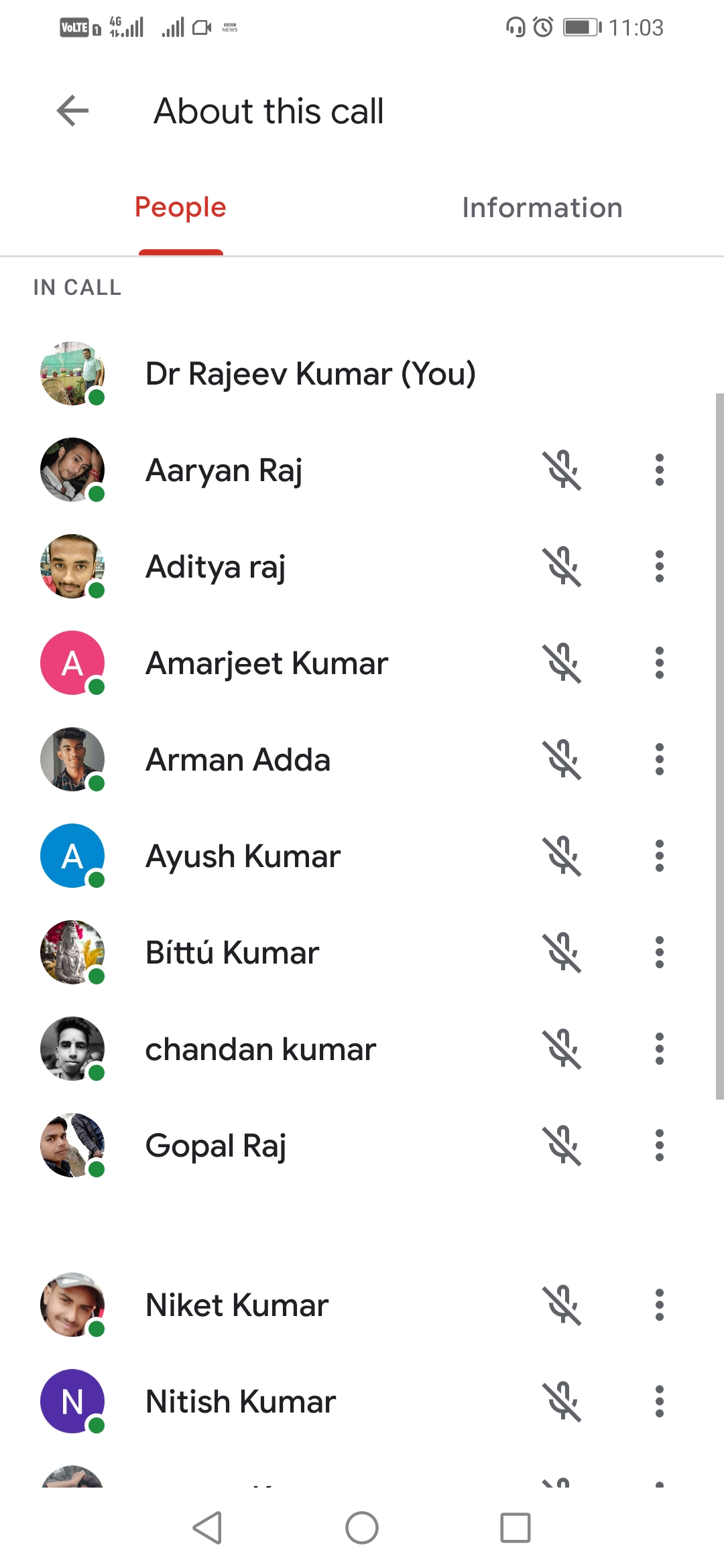The image size is (724, 1568).
Task: Go back from About this call
Action: click(73, 111)
